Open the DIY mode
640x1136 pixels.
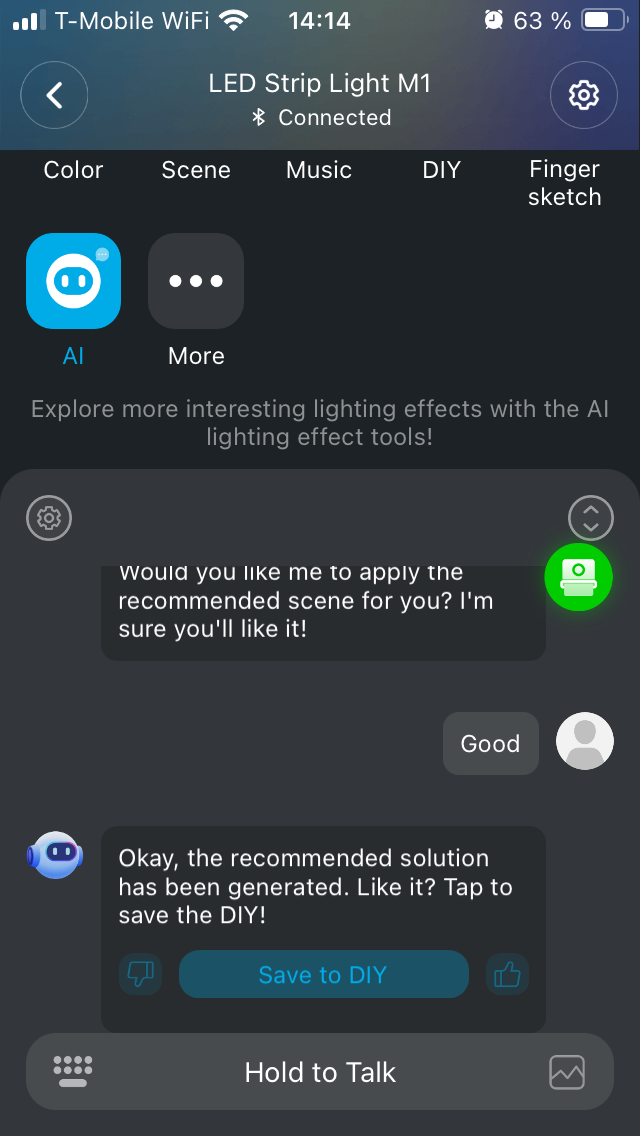441,170
